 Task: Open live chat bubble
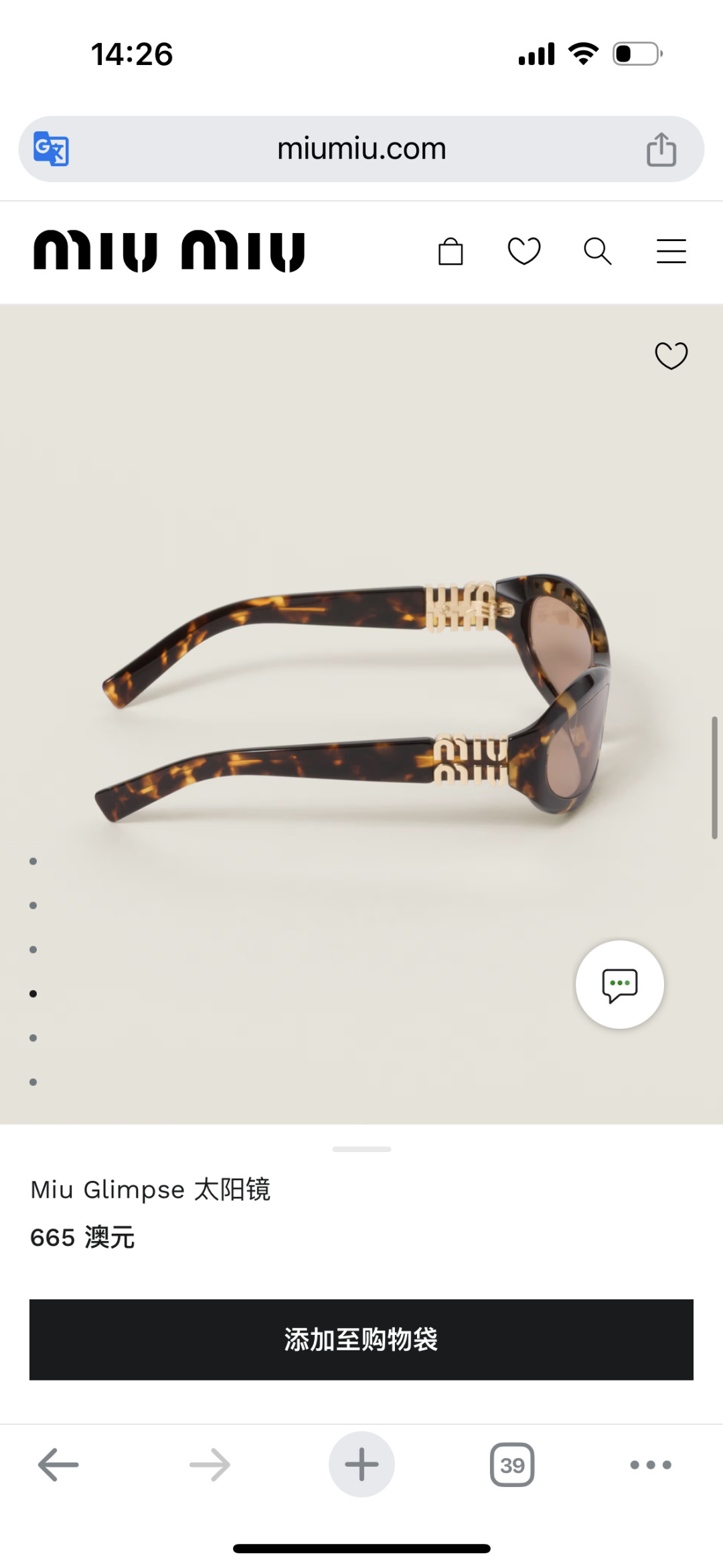point(620,985)
